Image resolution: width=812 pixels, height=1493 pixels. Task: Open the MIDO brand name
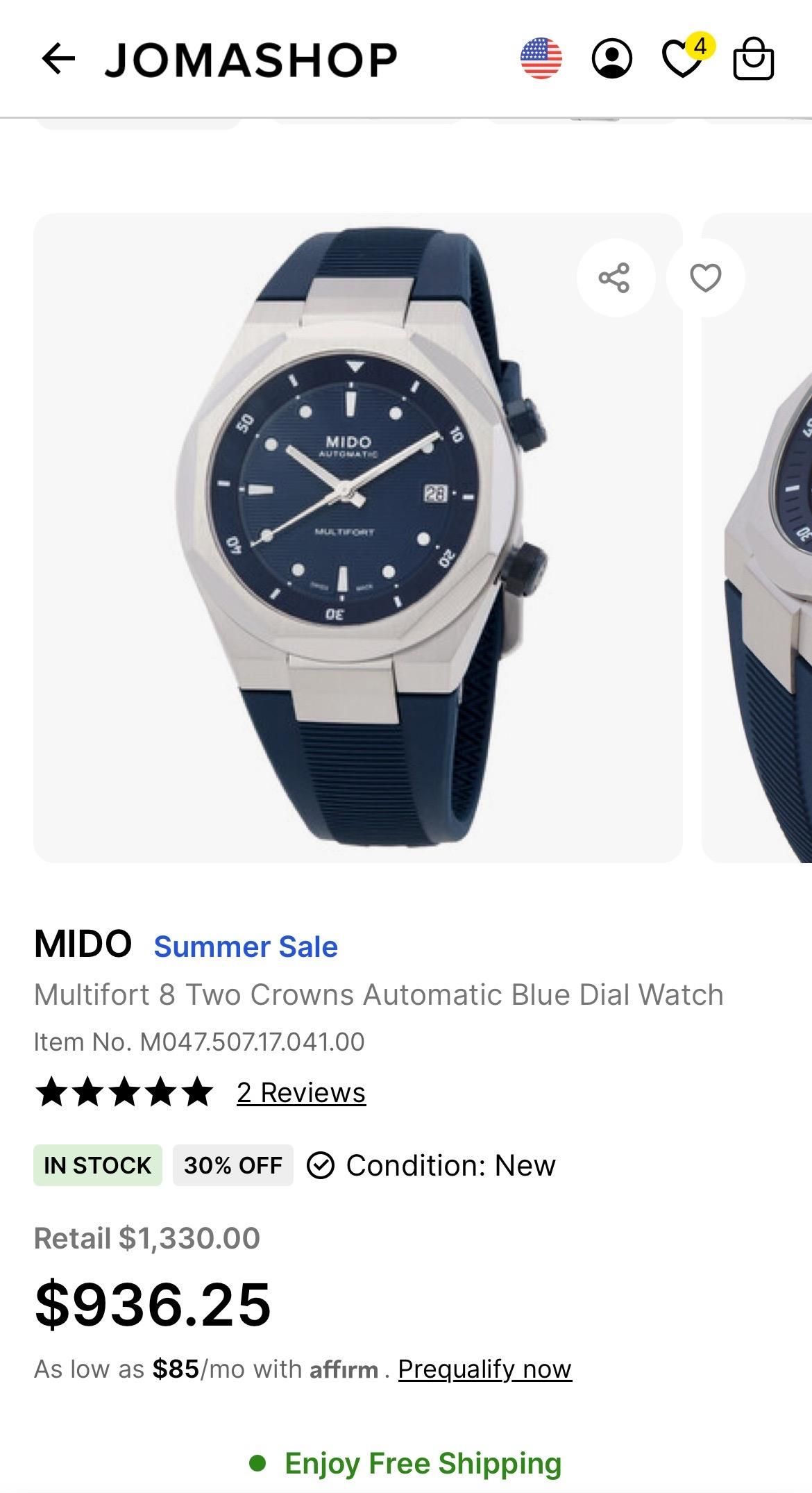click(83, 944)
